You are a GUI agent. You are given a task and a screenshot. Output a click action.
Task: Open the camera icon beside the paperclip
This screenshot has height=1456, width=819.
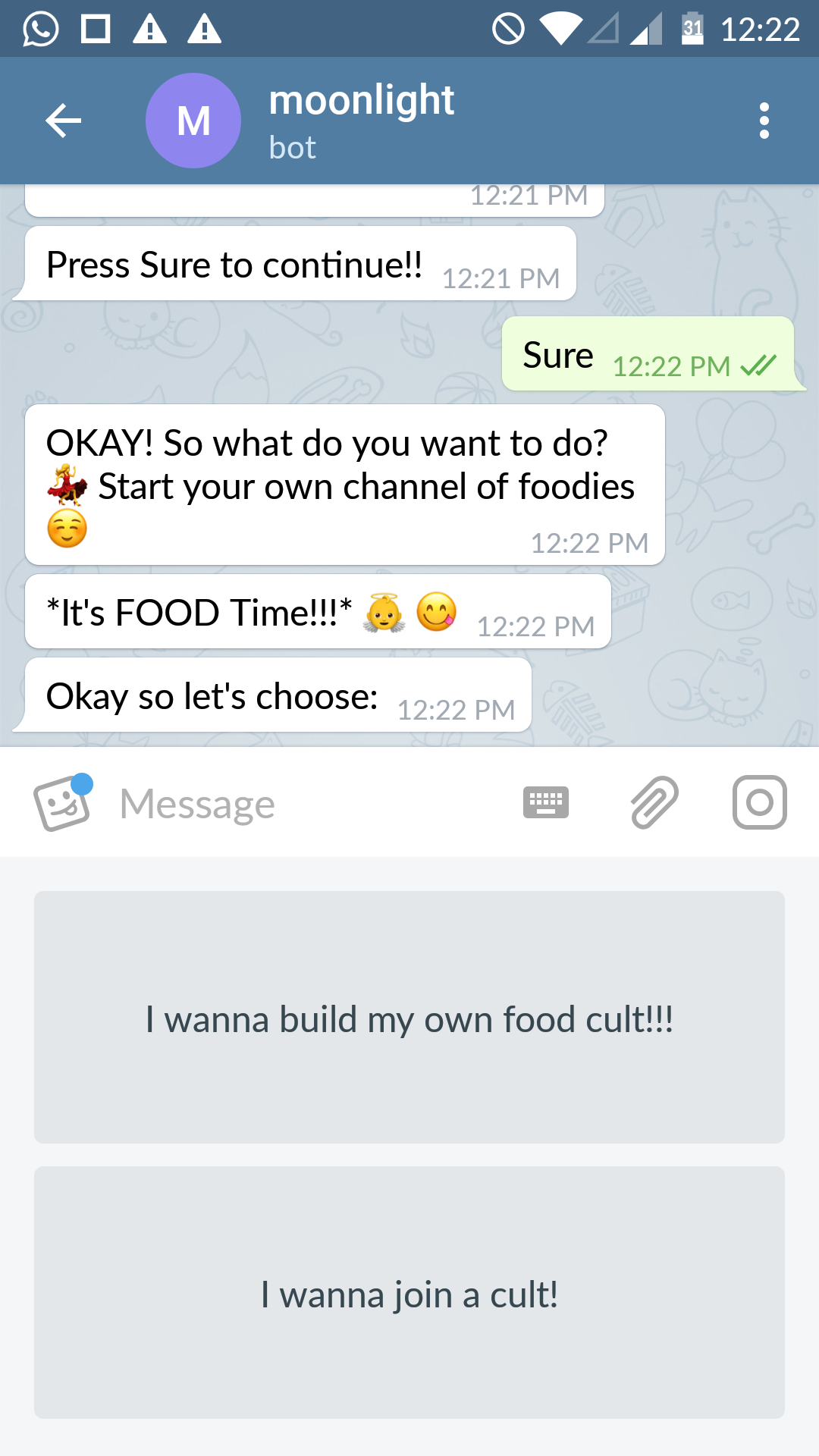coord(759,802)
